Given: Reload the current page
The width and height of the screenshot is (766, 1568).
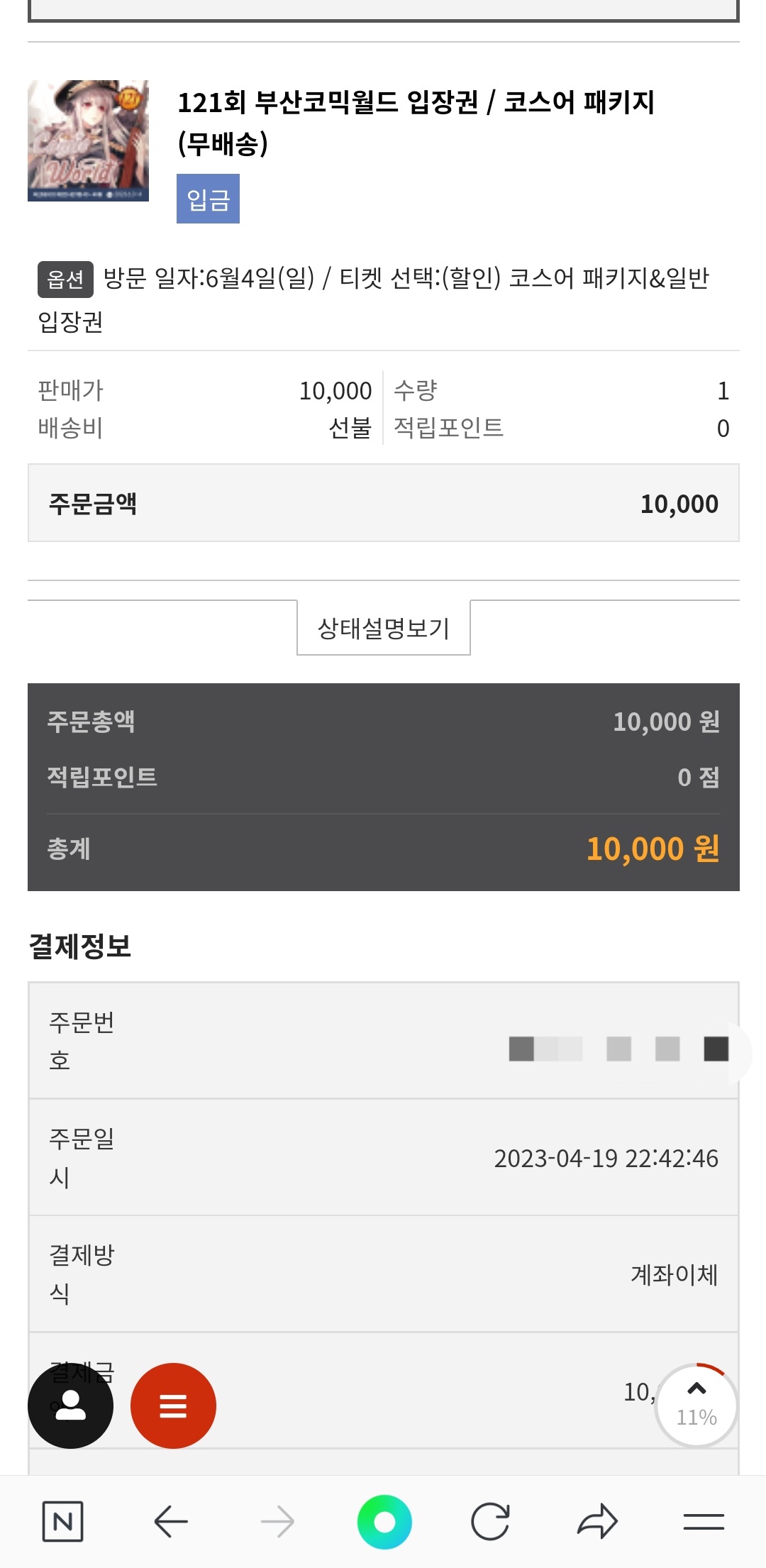Looking at the screenshot, I should click(490, 1521).
